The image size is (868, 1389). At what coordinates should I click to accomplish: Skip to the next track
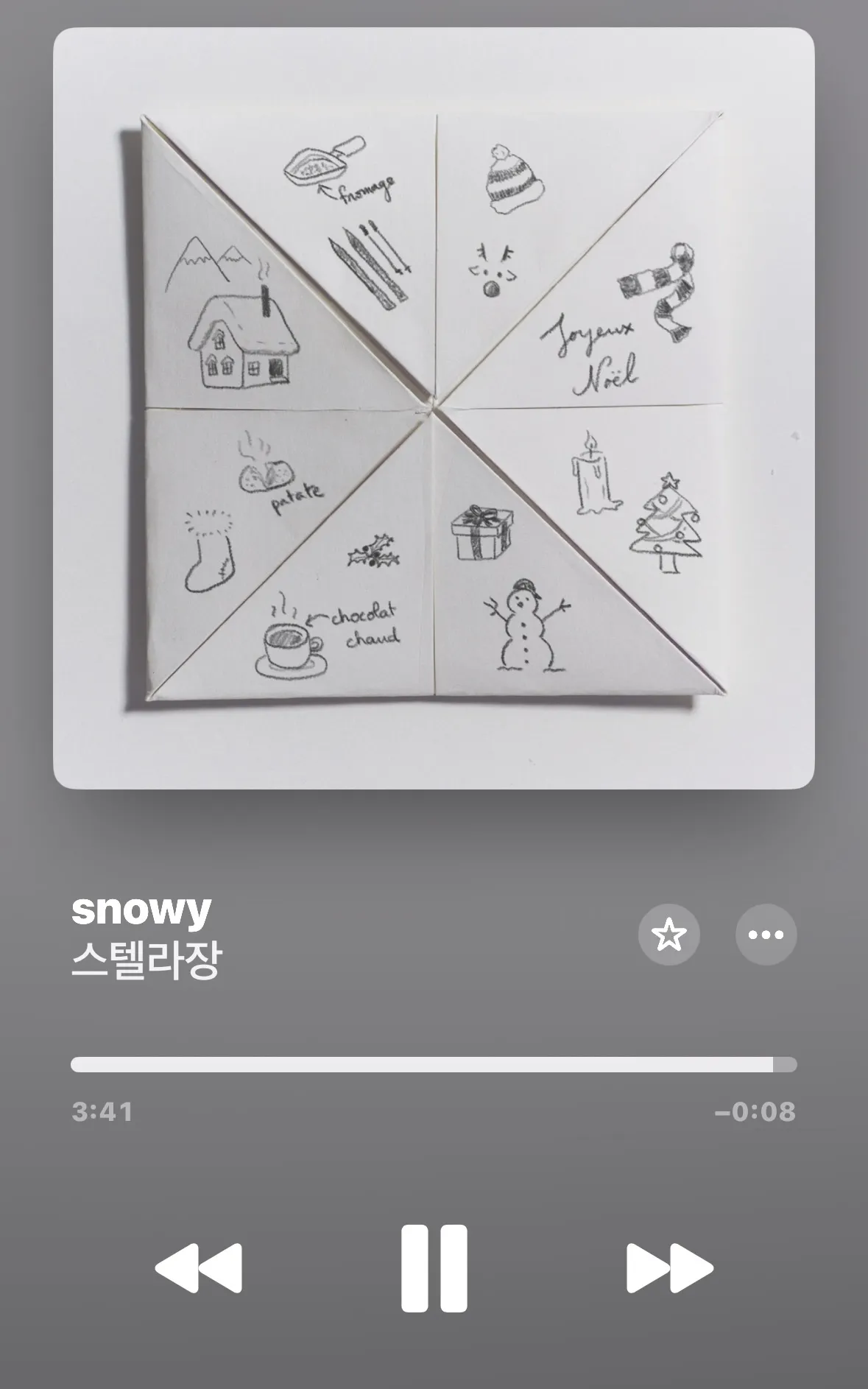coord(669,1268)
